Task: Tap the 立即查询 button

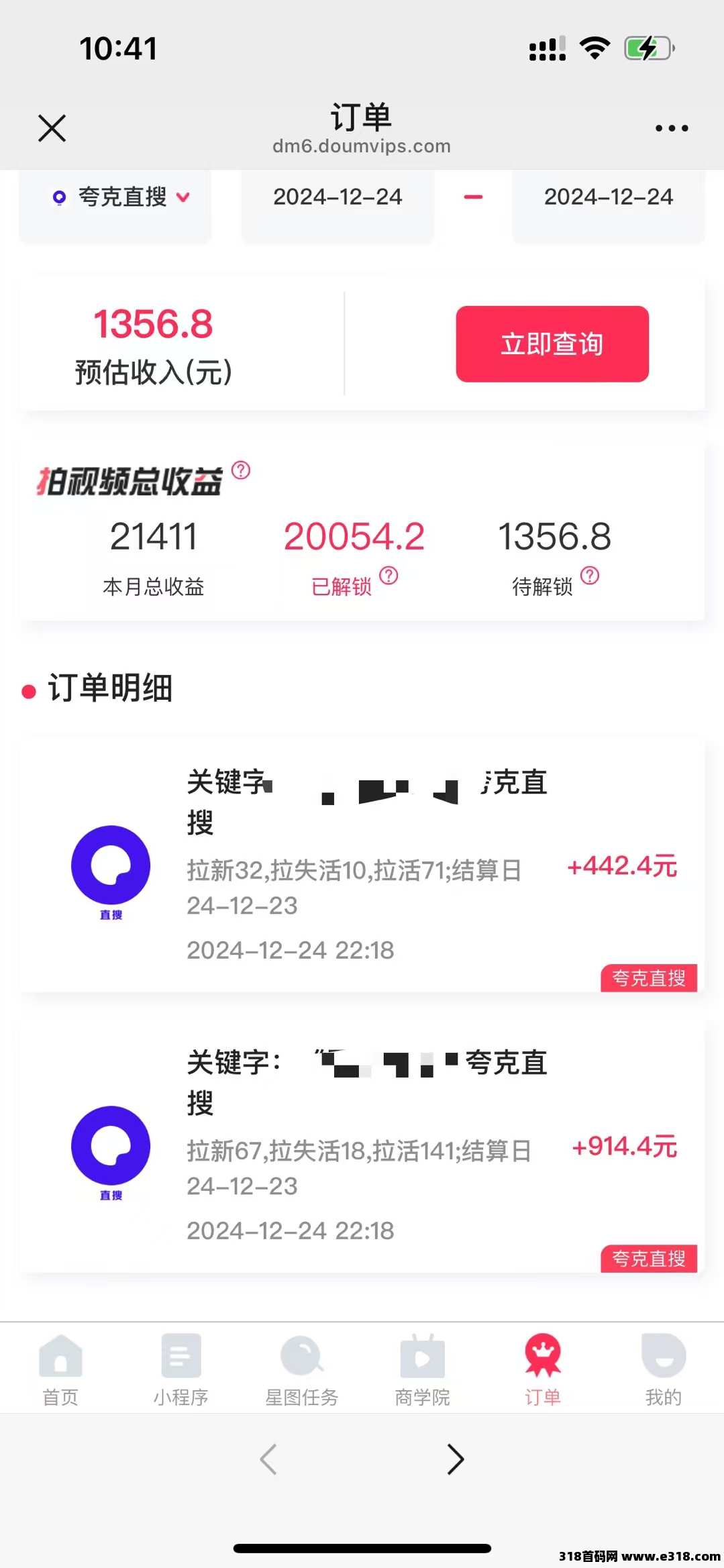Action: [x=552, y=344]
